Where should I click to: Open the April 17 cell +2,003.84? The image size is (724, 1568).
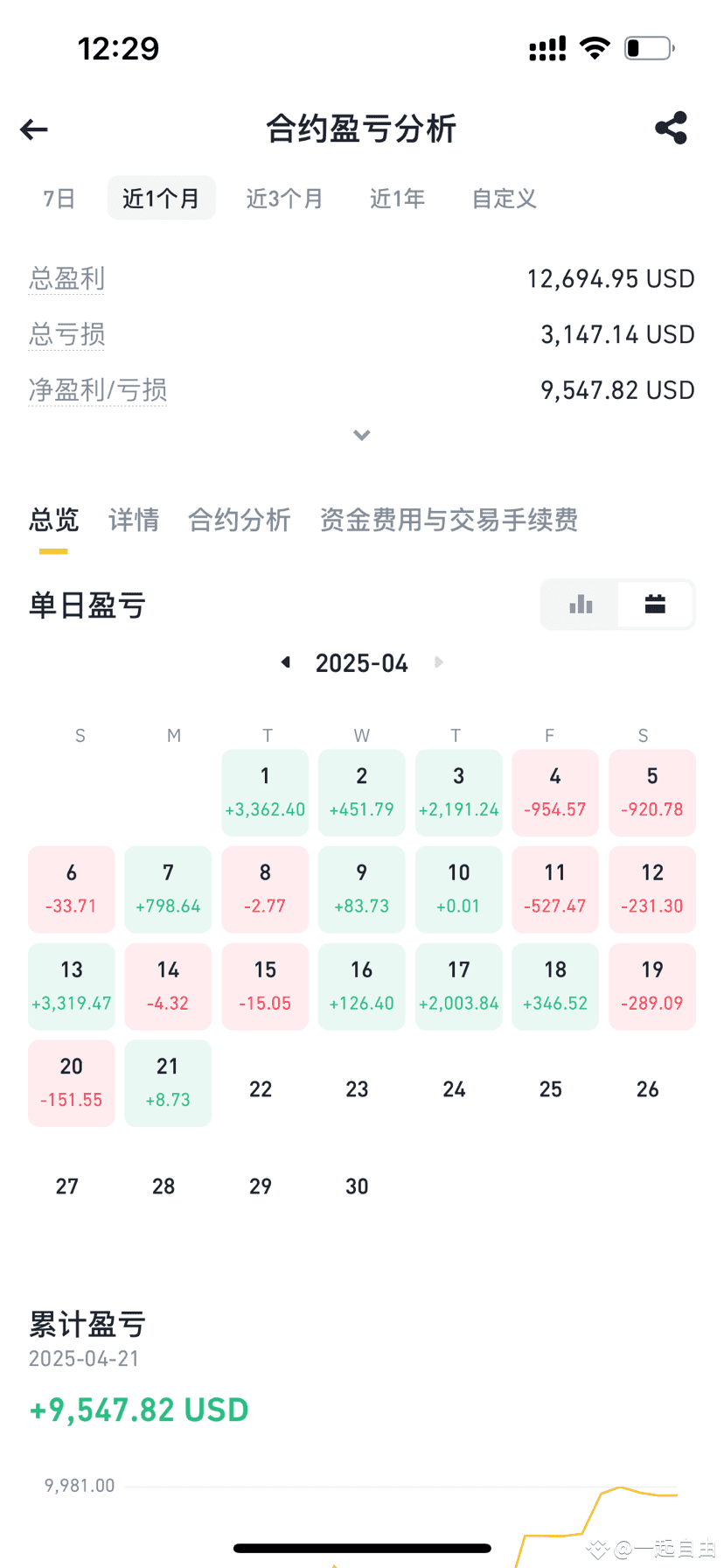(459, 986)
